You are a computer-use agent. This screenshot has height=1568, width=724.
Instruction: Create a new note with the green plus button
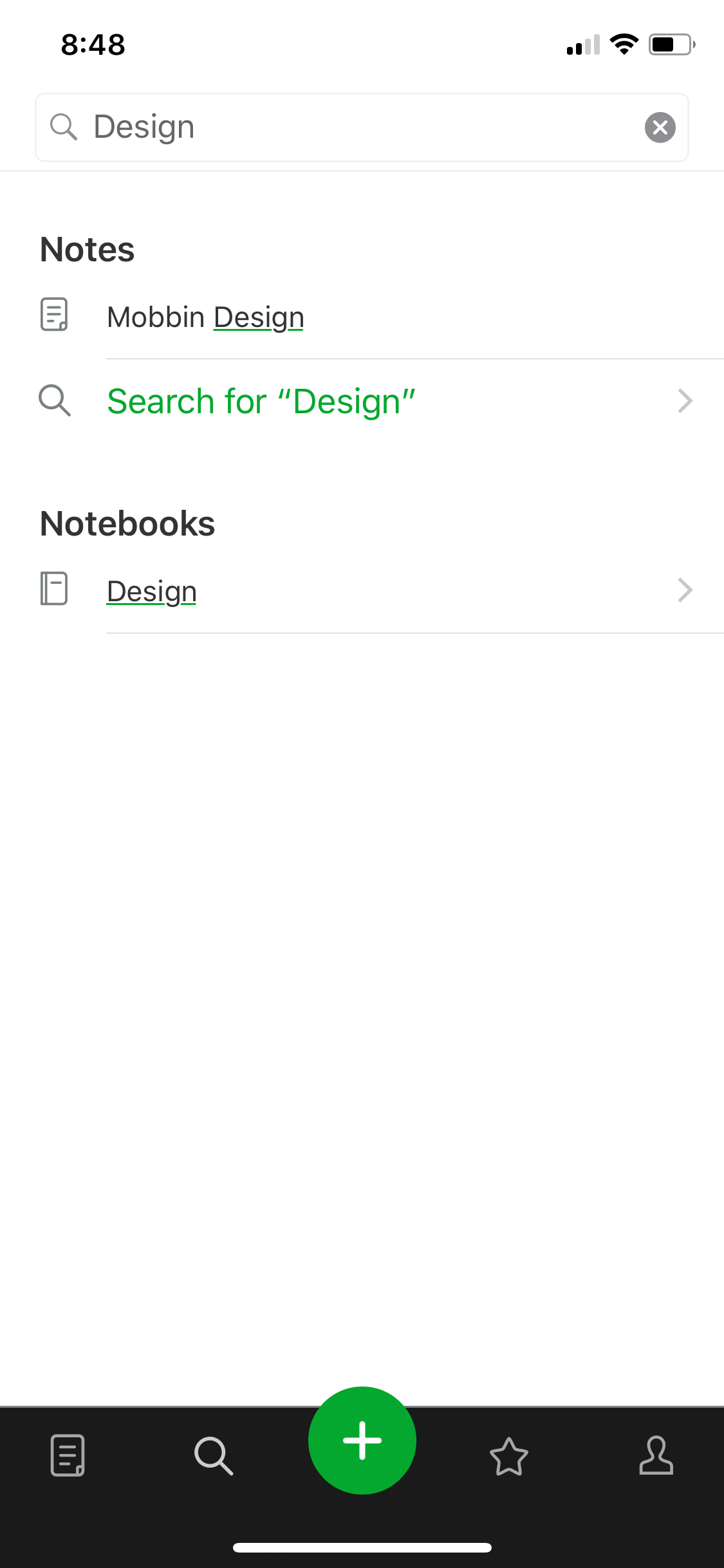tap(362, 1441)
